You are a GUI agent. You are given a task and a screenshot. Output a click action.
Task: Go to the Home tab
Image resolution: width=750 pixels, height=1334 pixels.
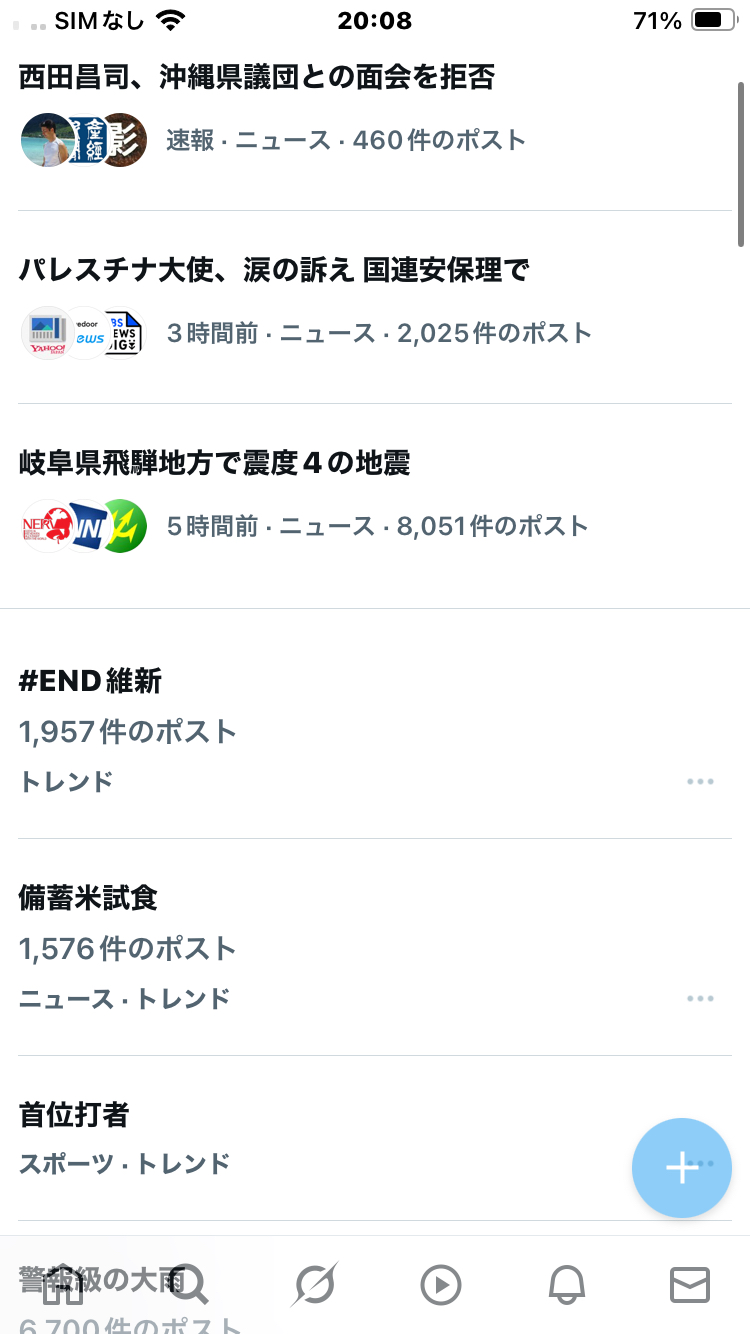[x=62, y=1285]
